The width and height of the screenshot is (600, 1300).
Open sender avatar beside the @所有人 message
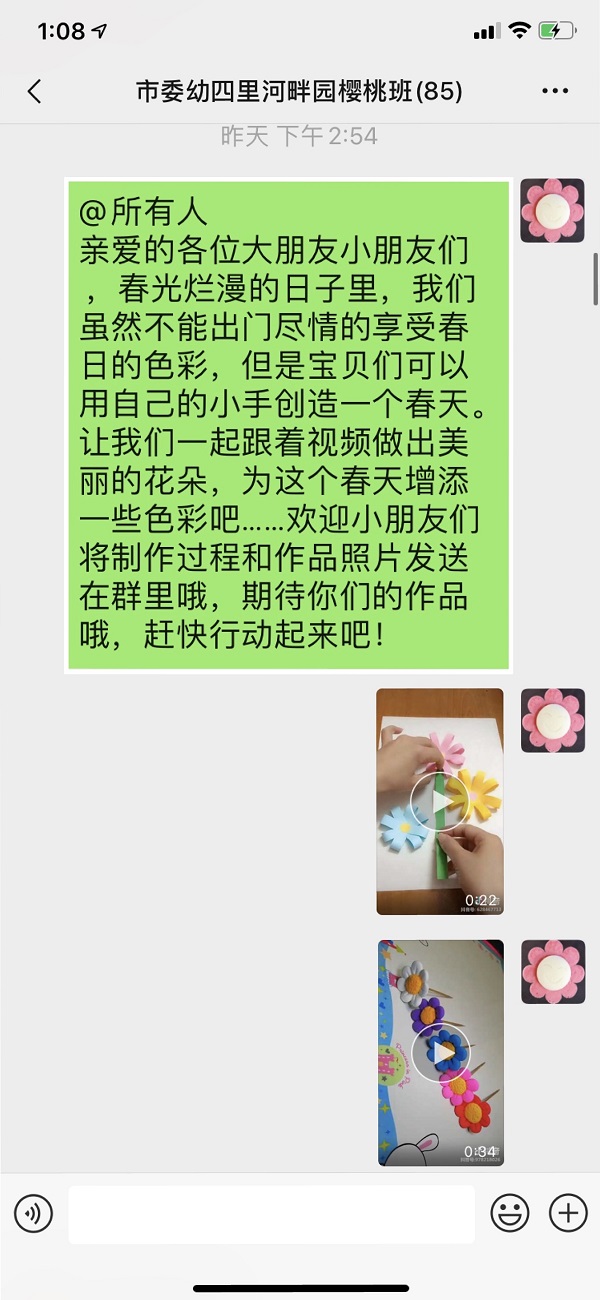552,211
